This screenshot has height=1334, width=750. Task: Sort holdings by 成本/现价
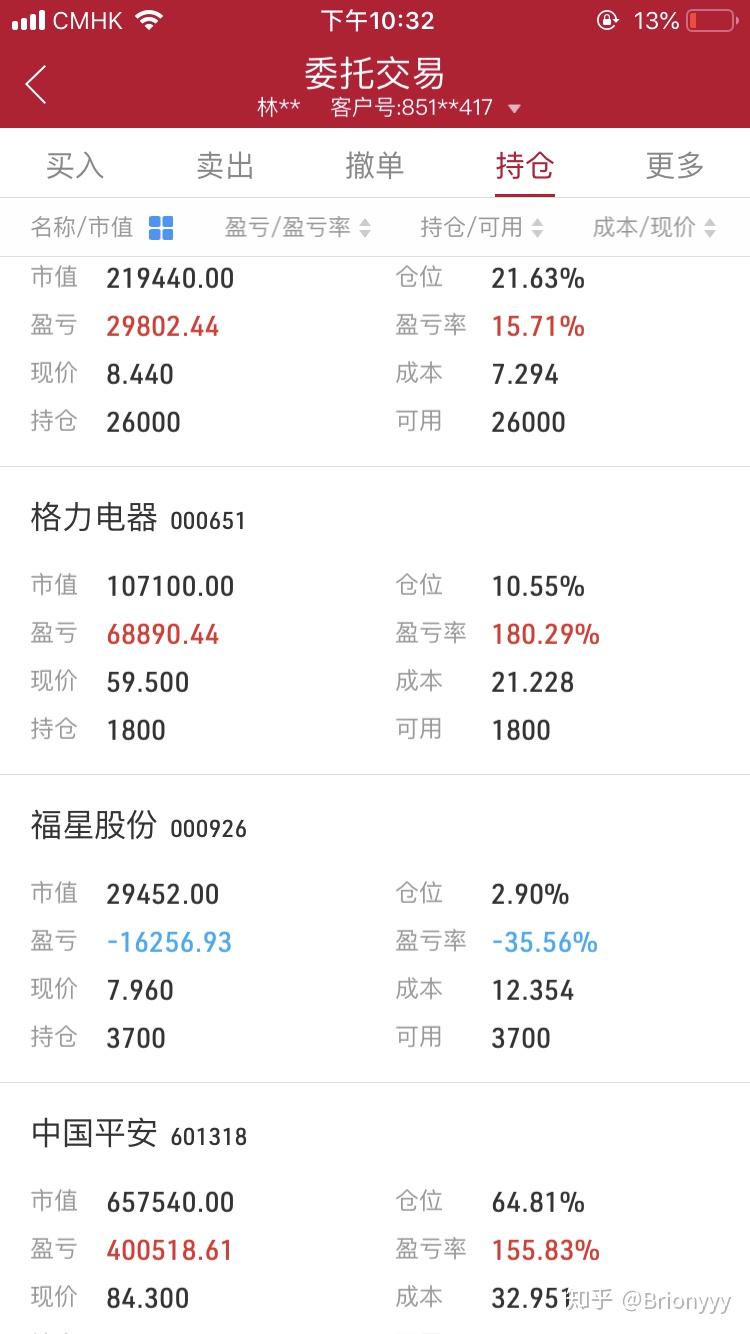[x=655, y=228]
